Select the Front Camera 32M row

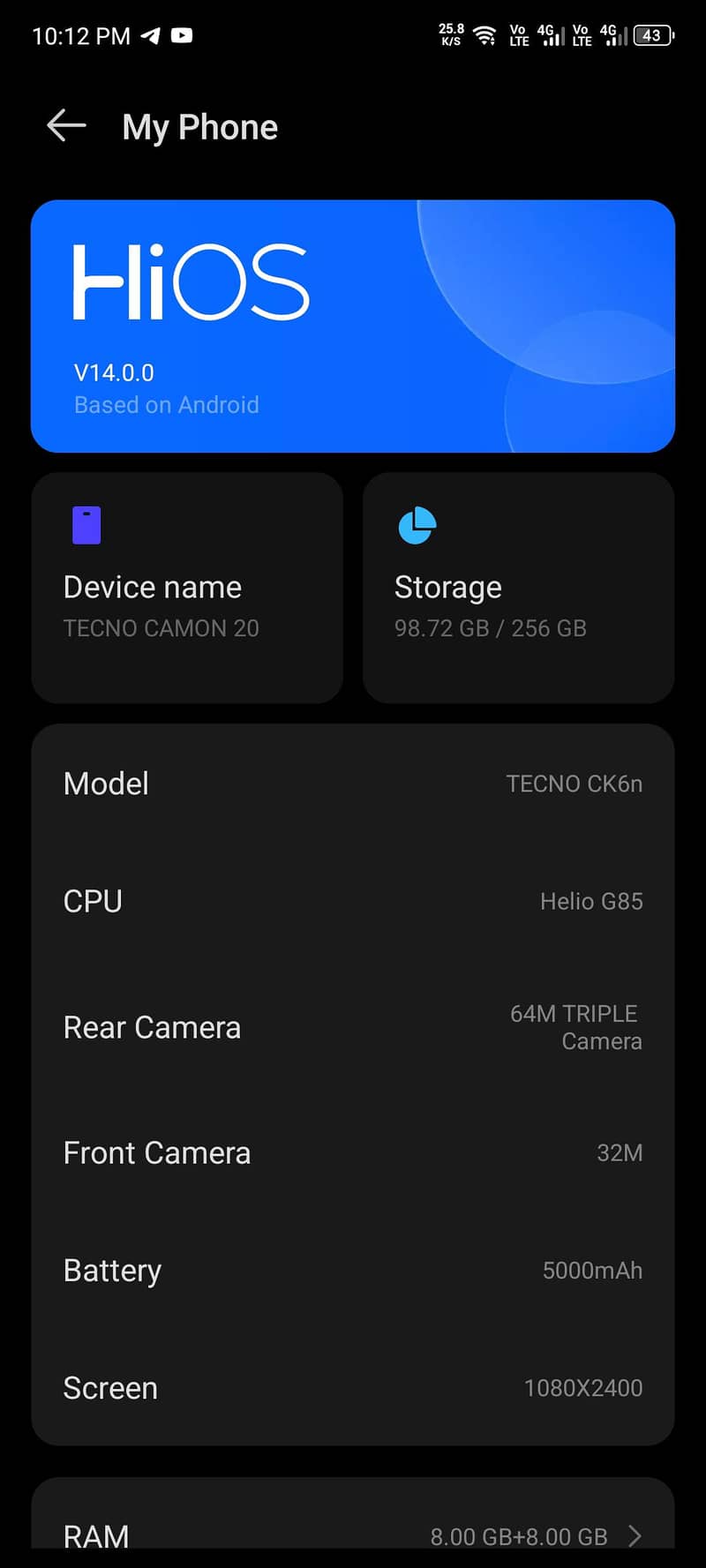click(353, 1152)
